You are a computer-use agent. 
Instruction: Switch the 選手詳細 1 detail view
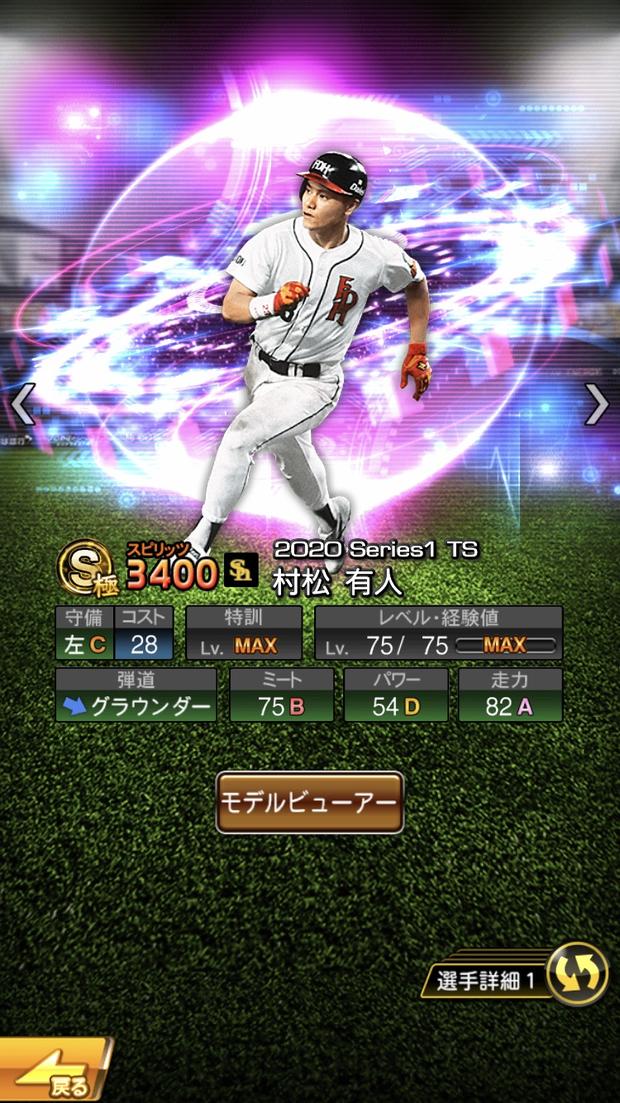pyautogui.click(x=577, y=973)
